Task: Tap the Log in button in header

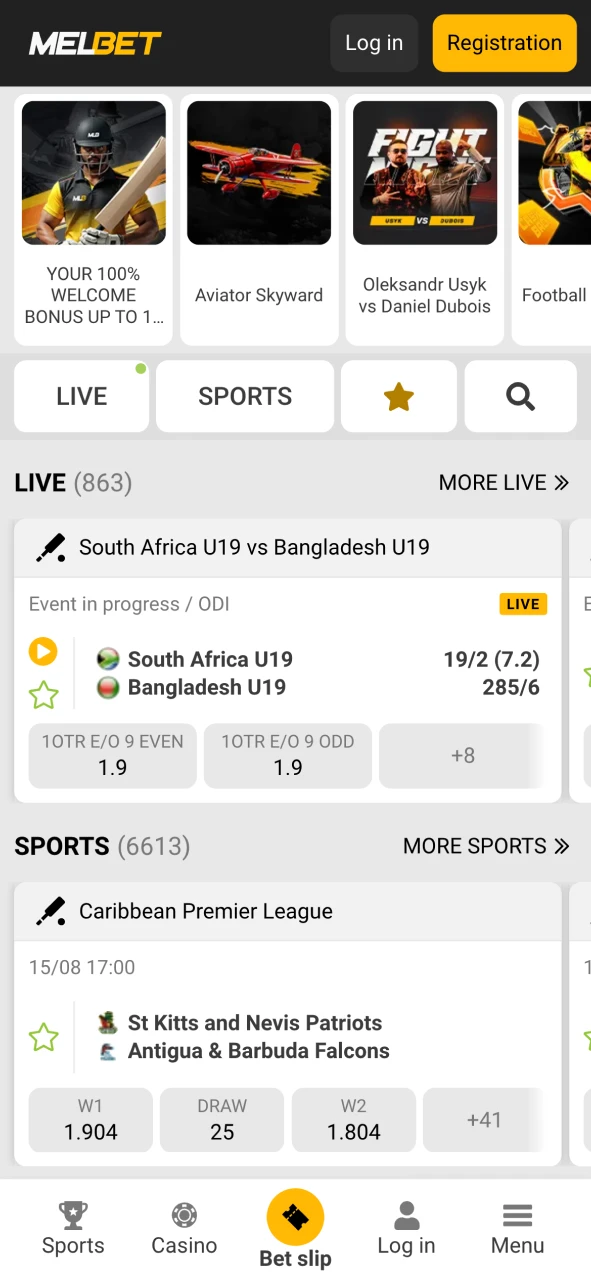Action: pyautogui.click(x=374, y=43)
